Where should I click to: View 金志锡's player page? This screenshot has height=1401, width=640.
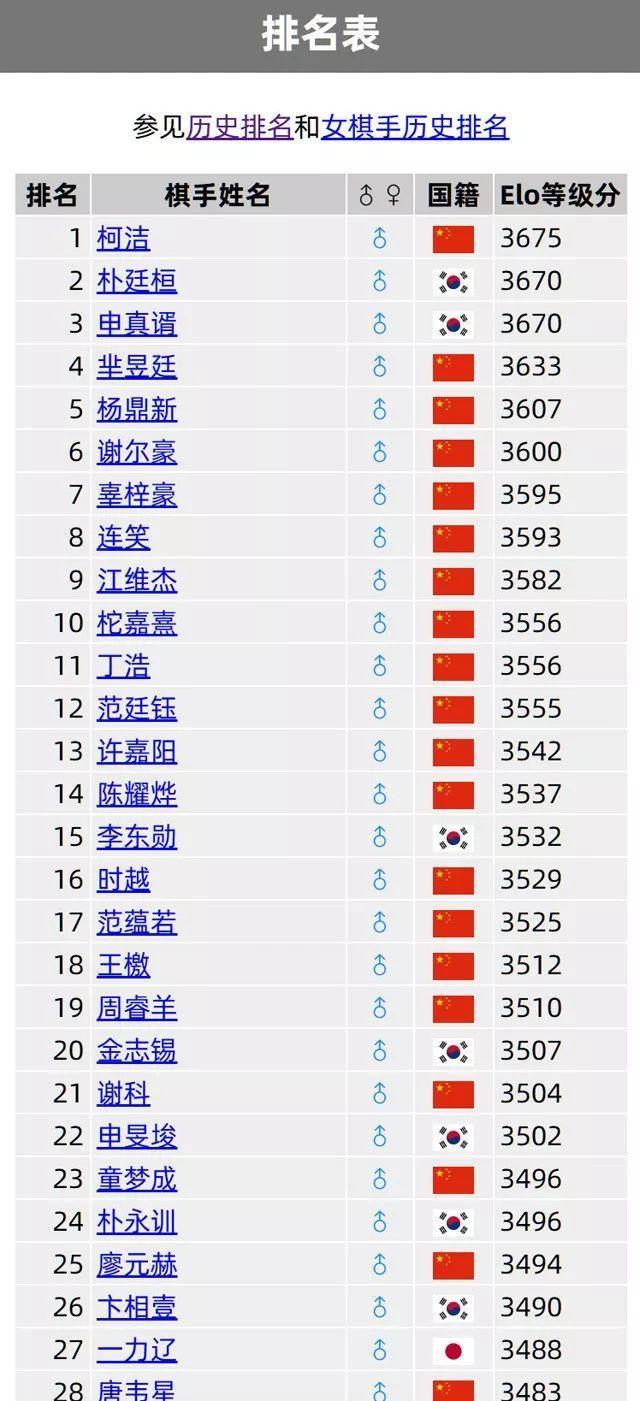point(137,1051)
